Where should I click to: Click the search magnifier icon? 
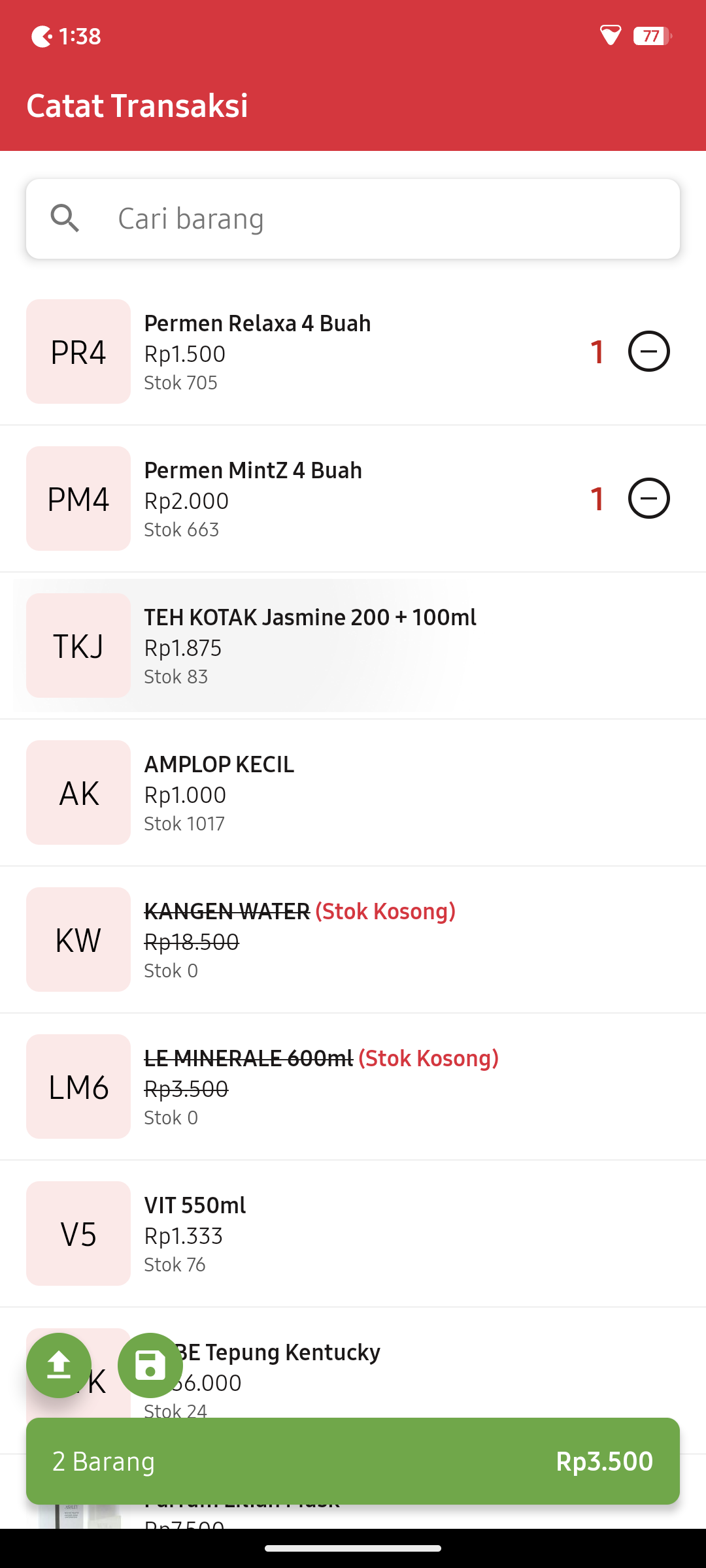pos(65,218)
